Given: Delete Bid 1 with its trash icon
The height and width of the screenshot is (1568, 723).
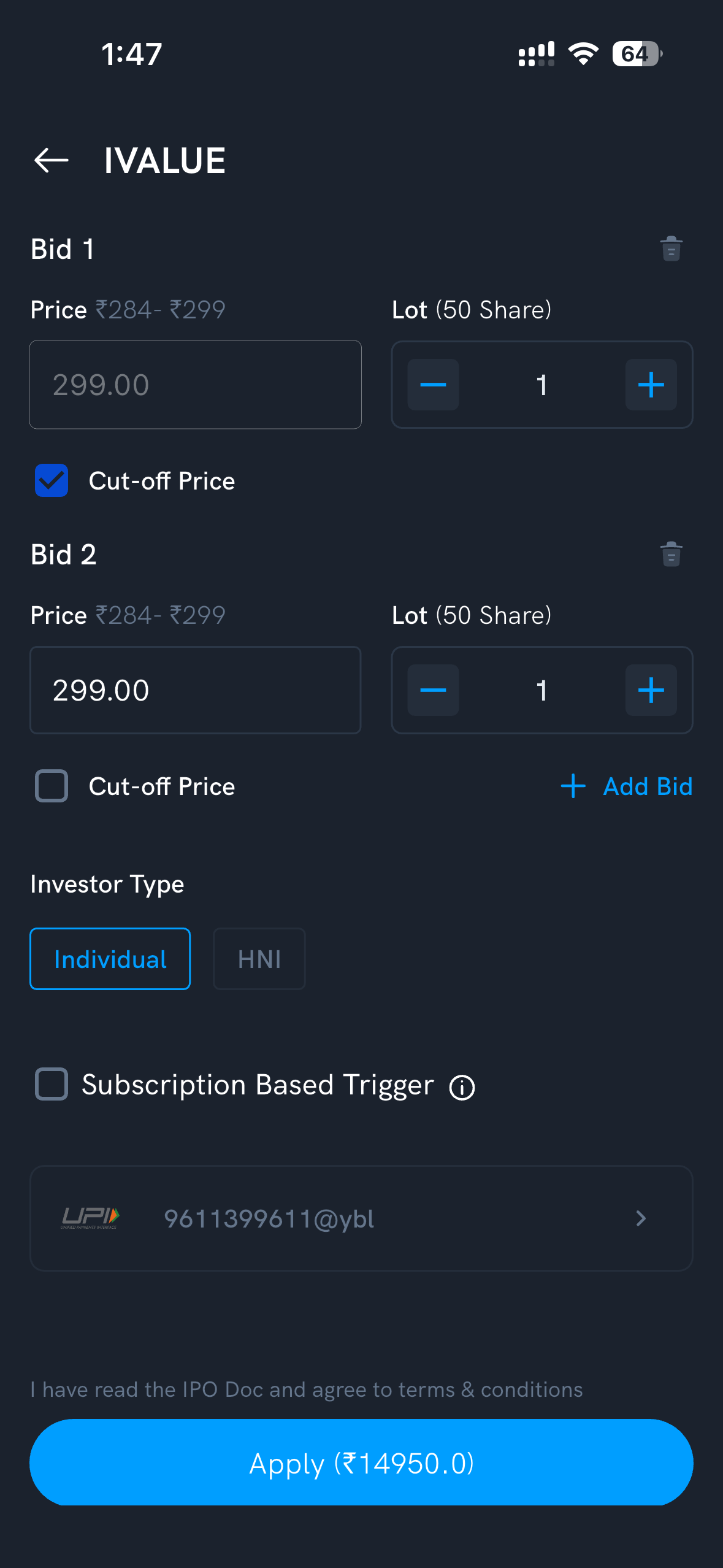Looking at the screenshot, I should tap(671, 248).
